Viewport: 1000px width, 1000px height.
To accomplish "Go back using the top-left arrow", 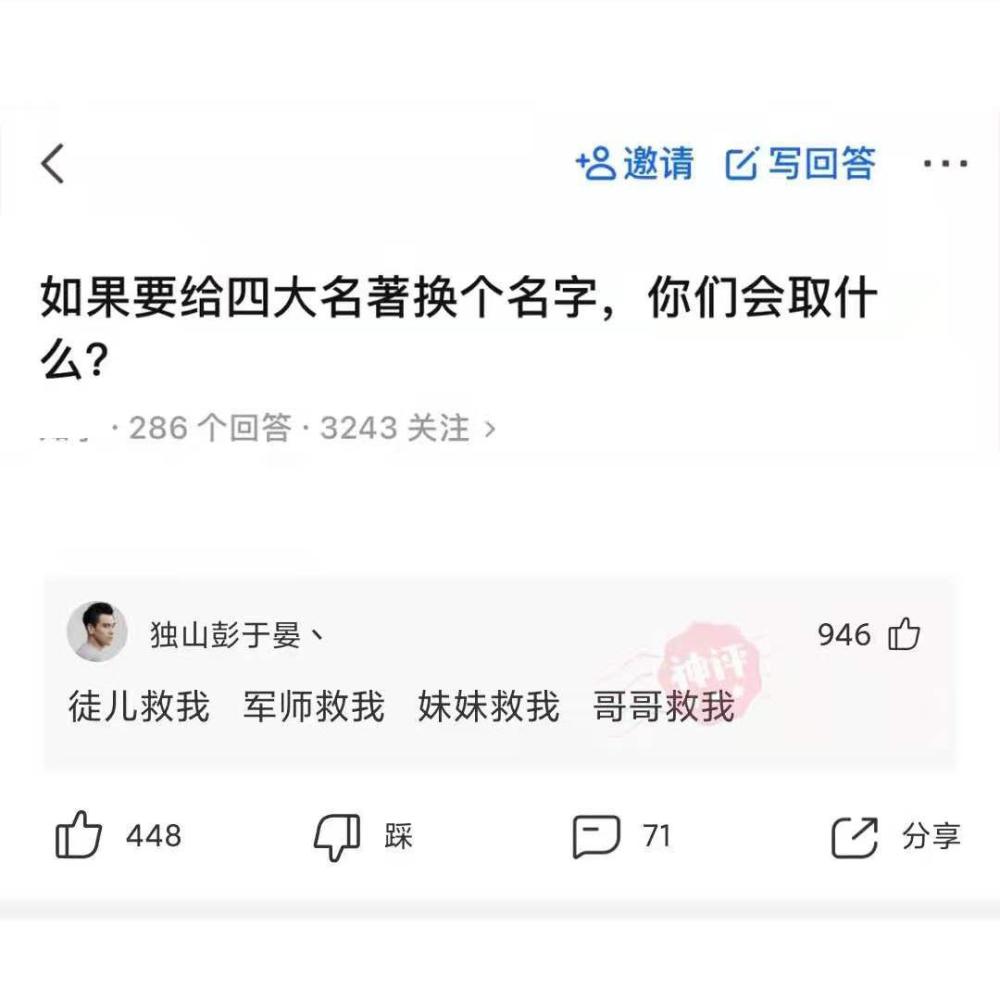I will tap(53, 163).
